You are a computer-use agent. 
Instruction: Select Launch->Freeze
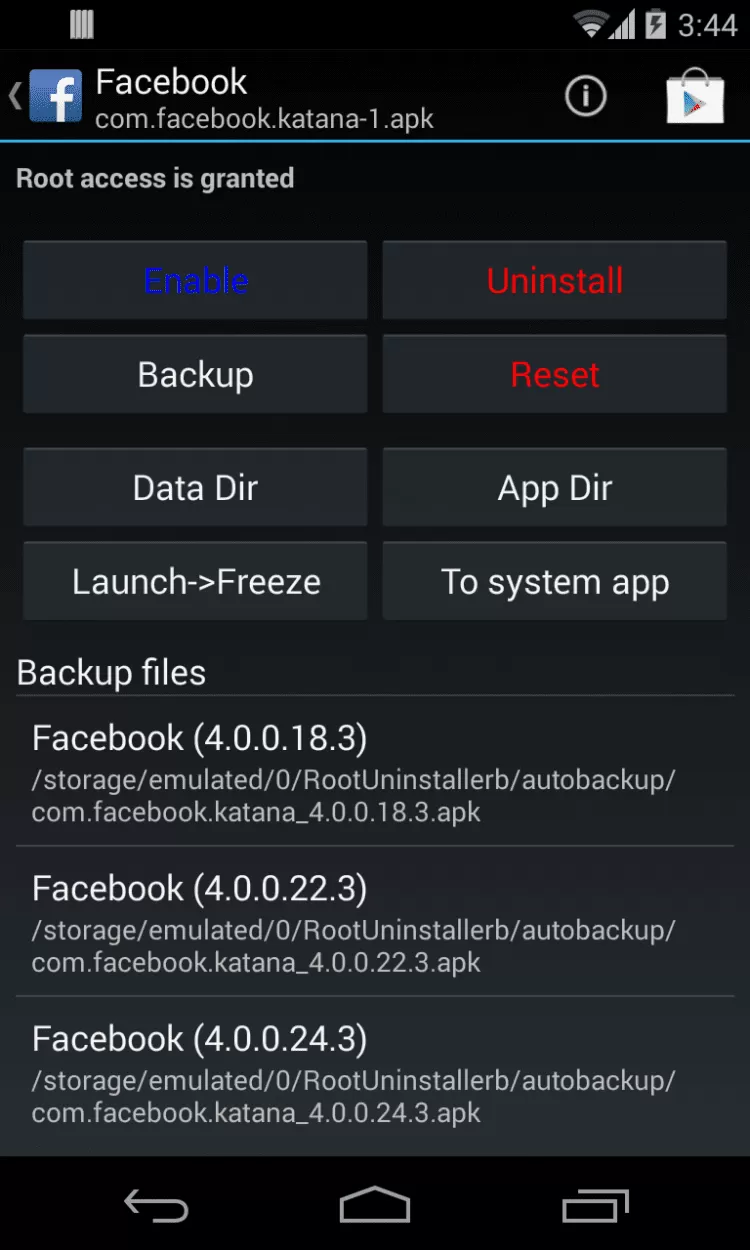tap(195, 582)
